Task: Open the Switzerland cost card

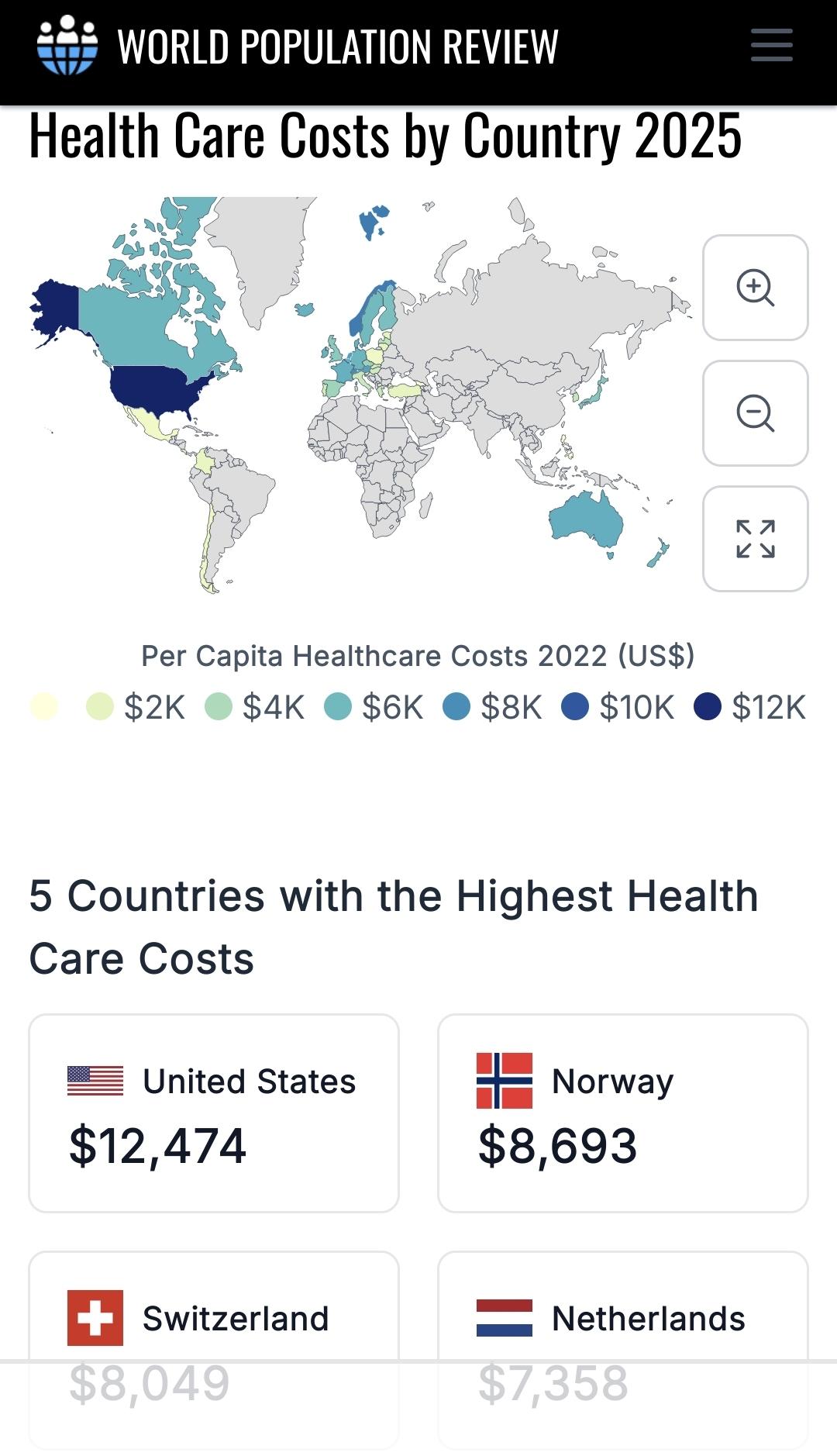Action: tap(214, 1350)
